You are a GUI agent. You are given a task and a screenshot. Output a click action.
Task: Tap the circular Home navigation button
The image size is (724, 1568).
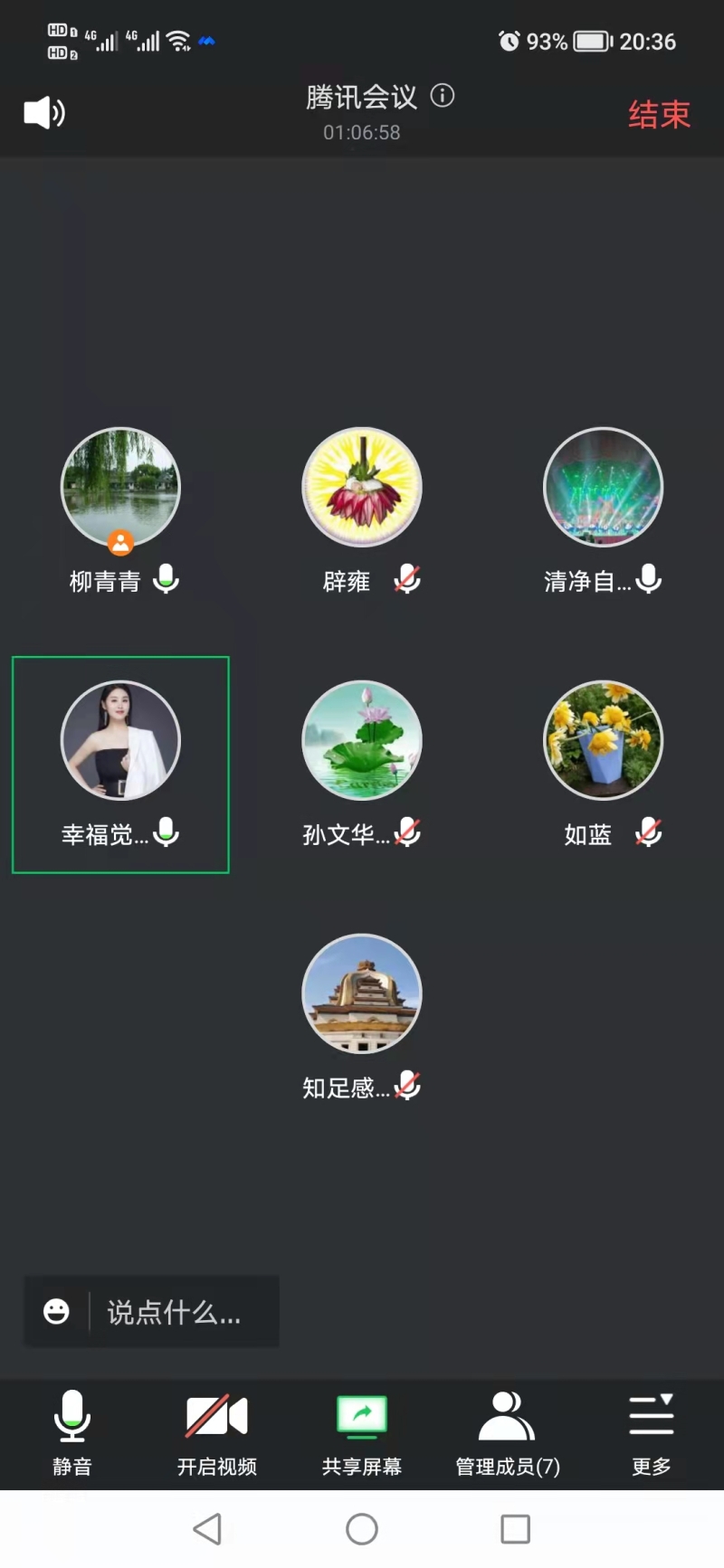[361, 1529]
